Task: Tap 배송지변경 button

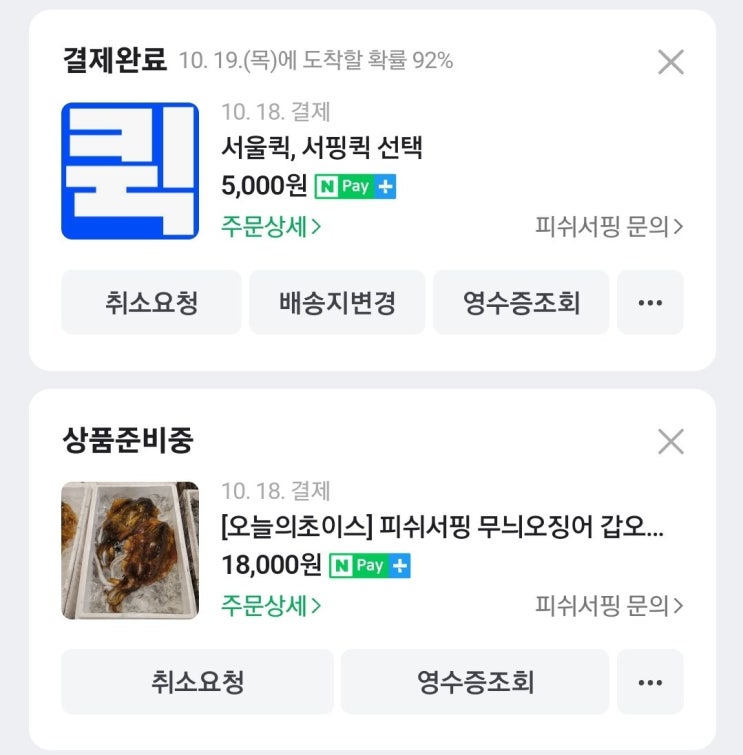Action: (x=337, y=303)
